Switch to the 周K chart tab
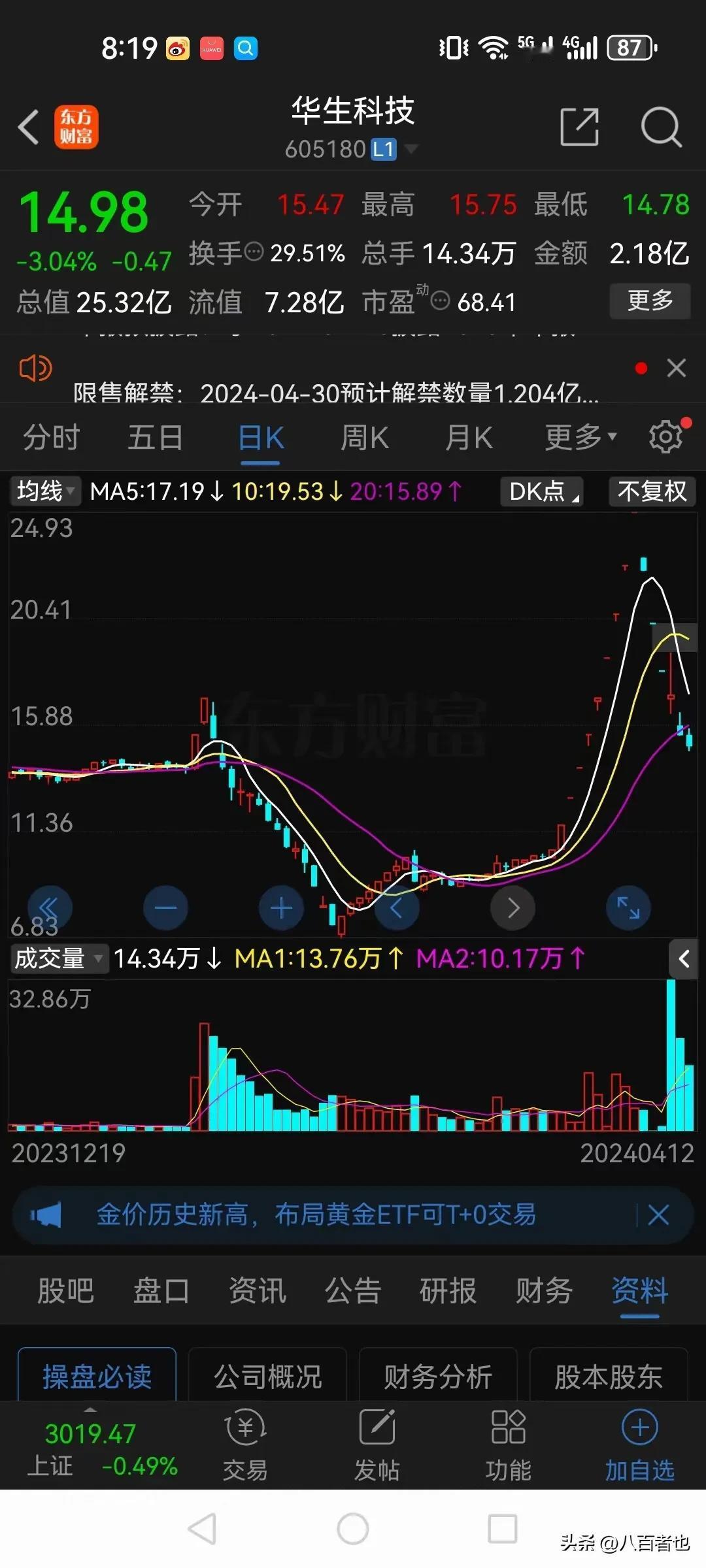Image resolution: width=706 pixels, height=1568 pixels. coord(365,437)
